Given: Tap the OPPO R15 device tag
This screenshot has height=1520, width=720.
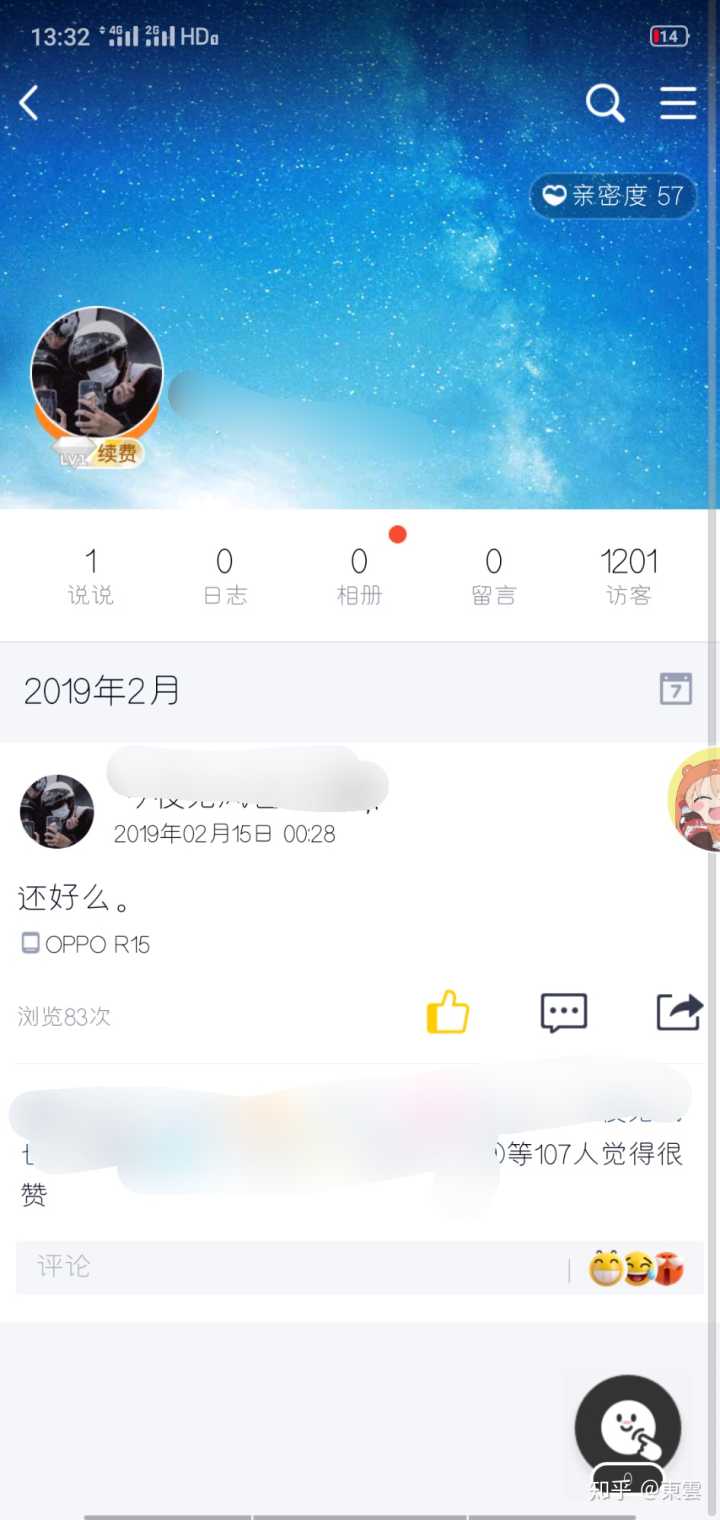Looking at the screenshot, I should [x=84, y=943].
